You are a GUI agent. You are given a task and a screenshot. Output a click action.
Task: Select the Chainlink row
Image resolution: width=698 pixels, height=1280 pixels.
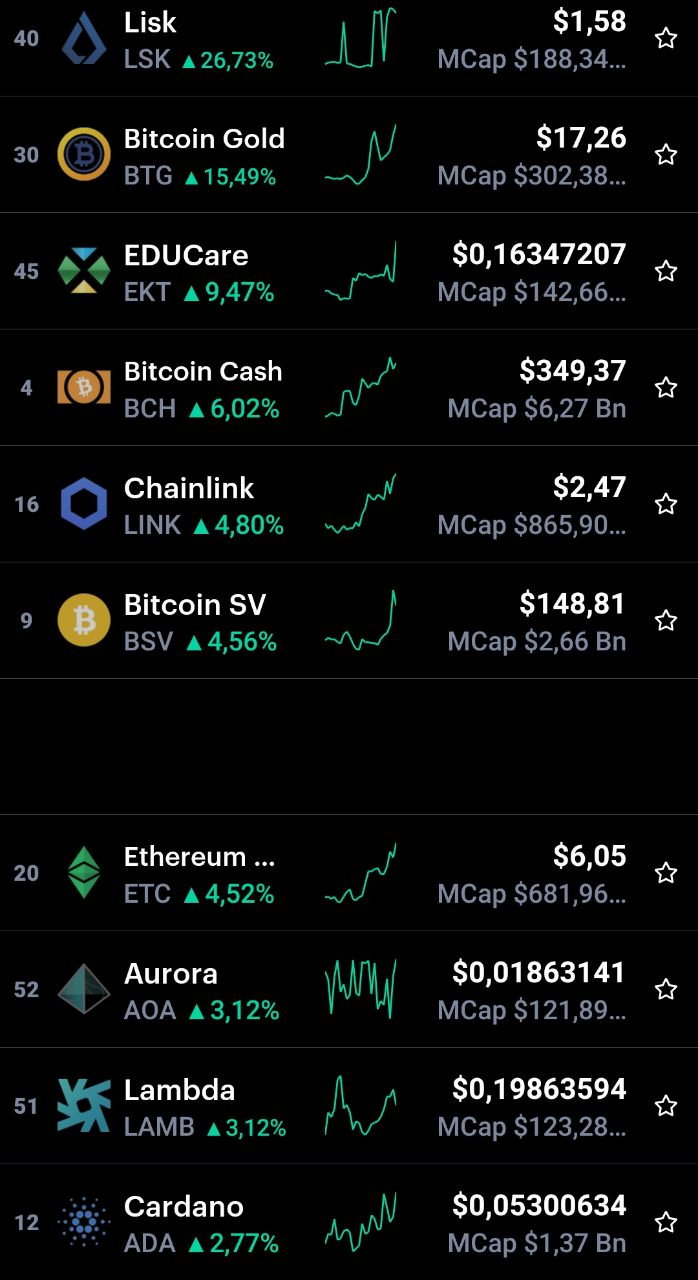[349, 504]
